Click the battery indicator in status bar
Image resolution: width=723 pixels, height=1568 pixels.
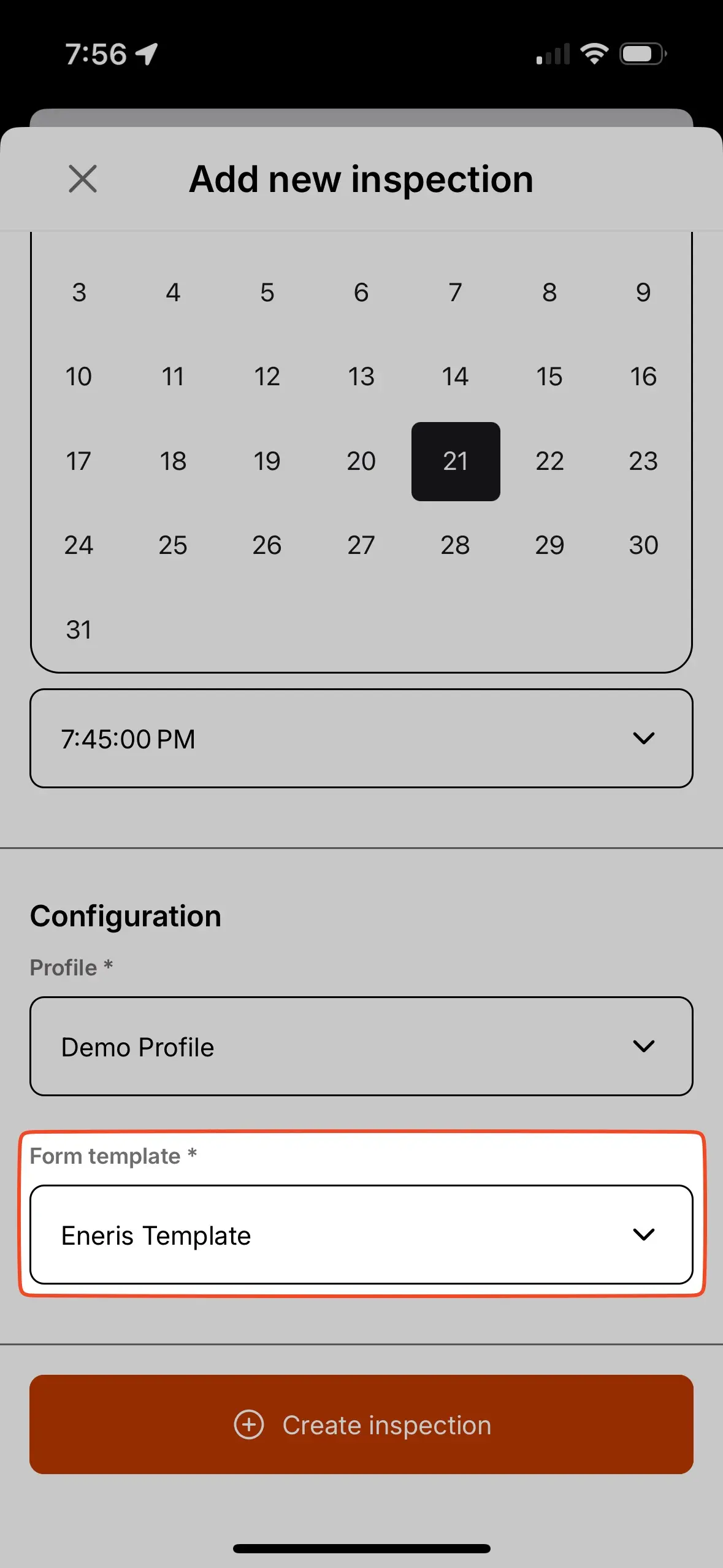tap(643, 54)
